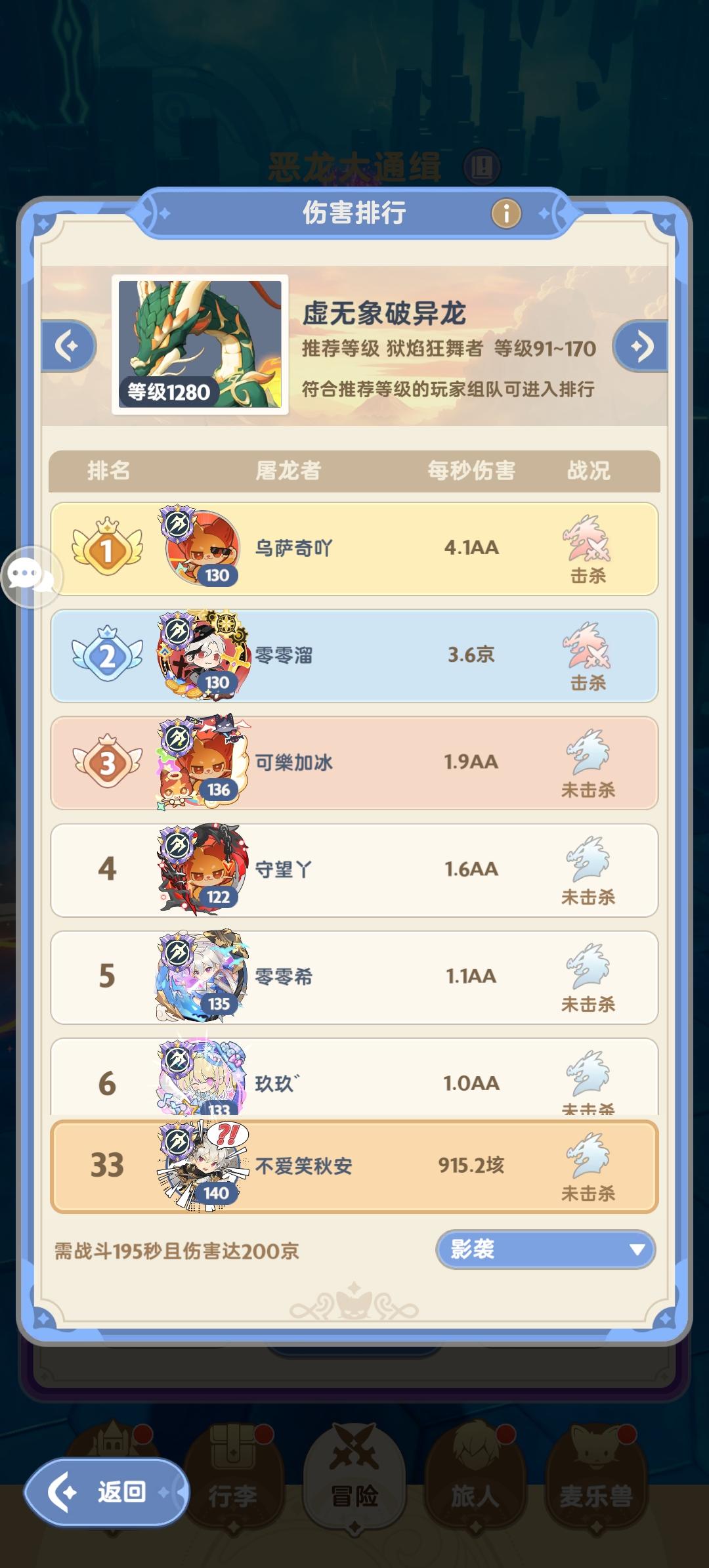Click the golden rank 1 medal emblem
The width and height of the screenshot is (709, 1568).
[x=106, y=550]
